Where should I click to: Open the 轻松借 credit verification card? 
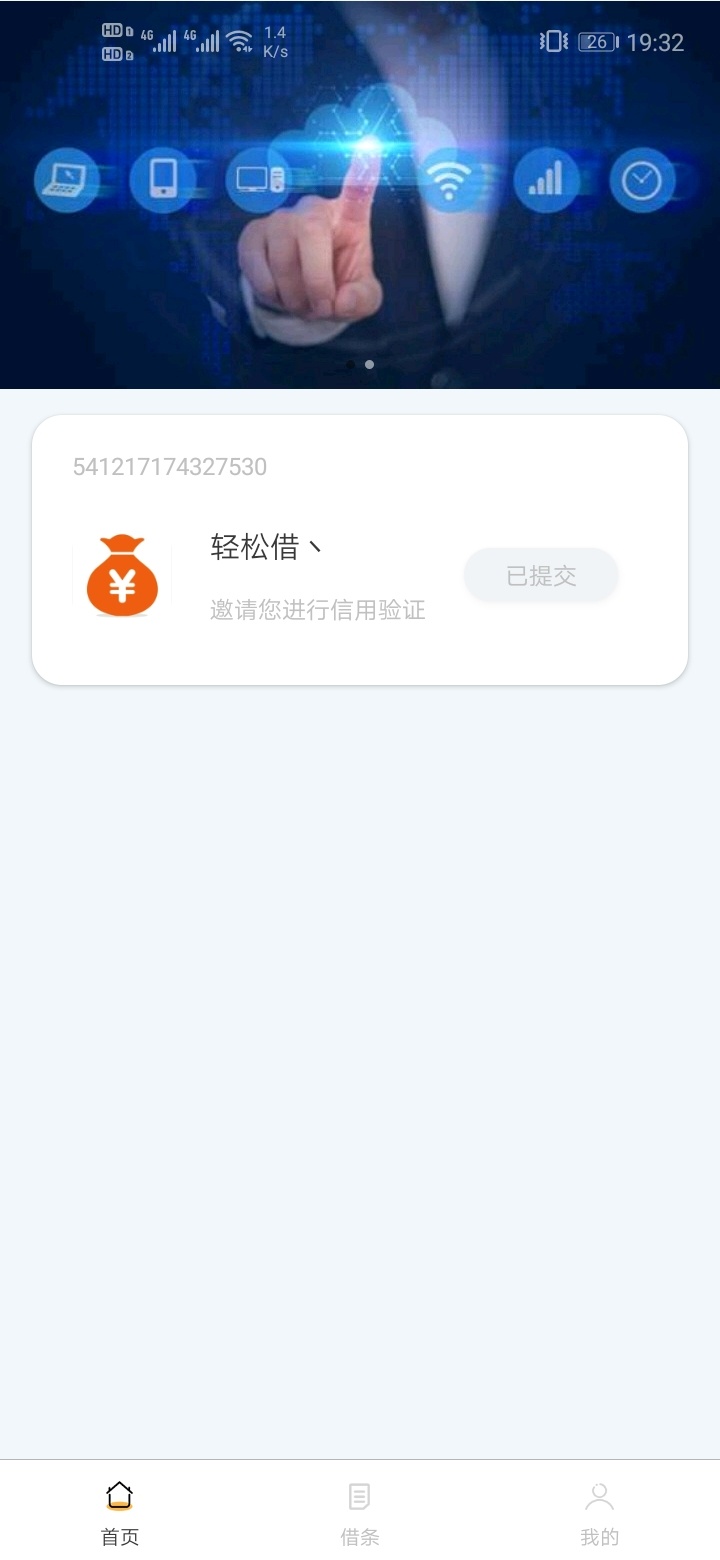(360, 550)
